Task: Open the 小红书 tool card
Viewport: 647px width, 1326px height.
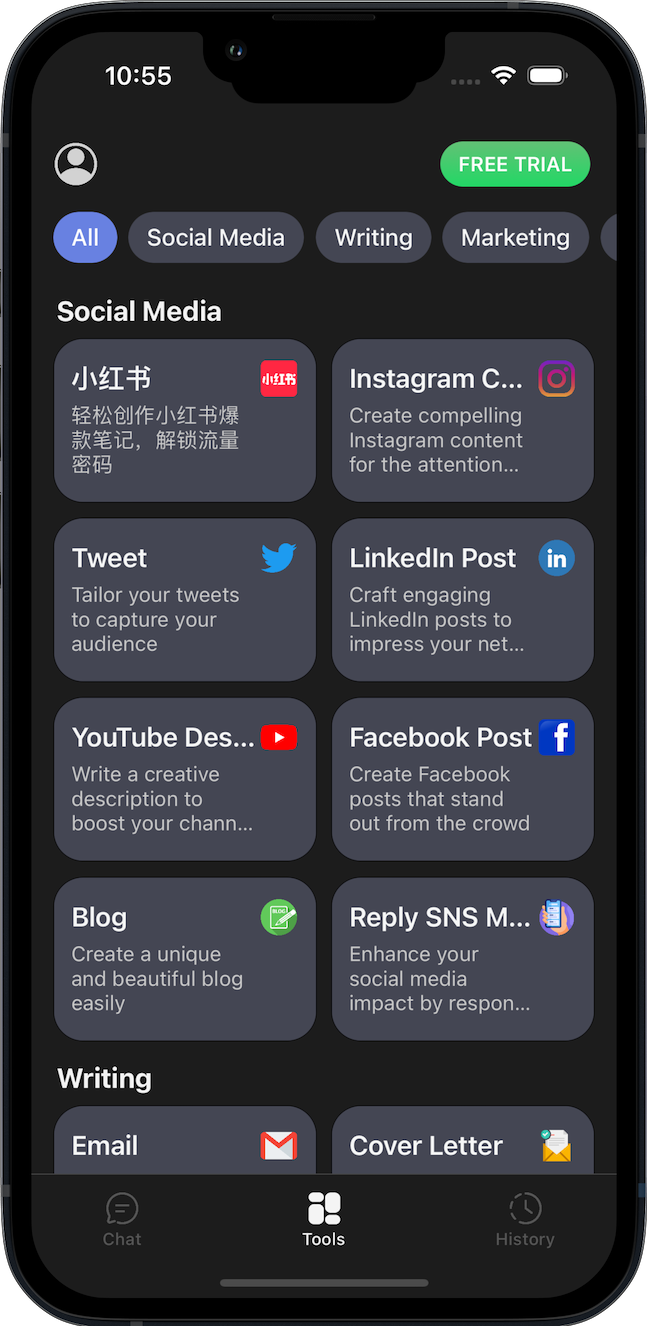Action: [185, 420]
